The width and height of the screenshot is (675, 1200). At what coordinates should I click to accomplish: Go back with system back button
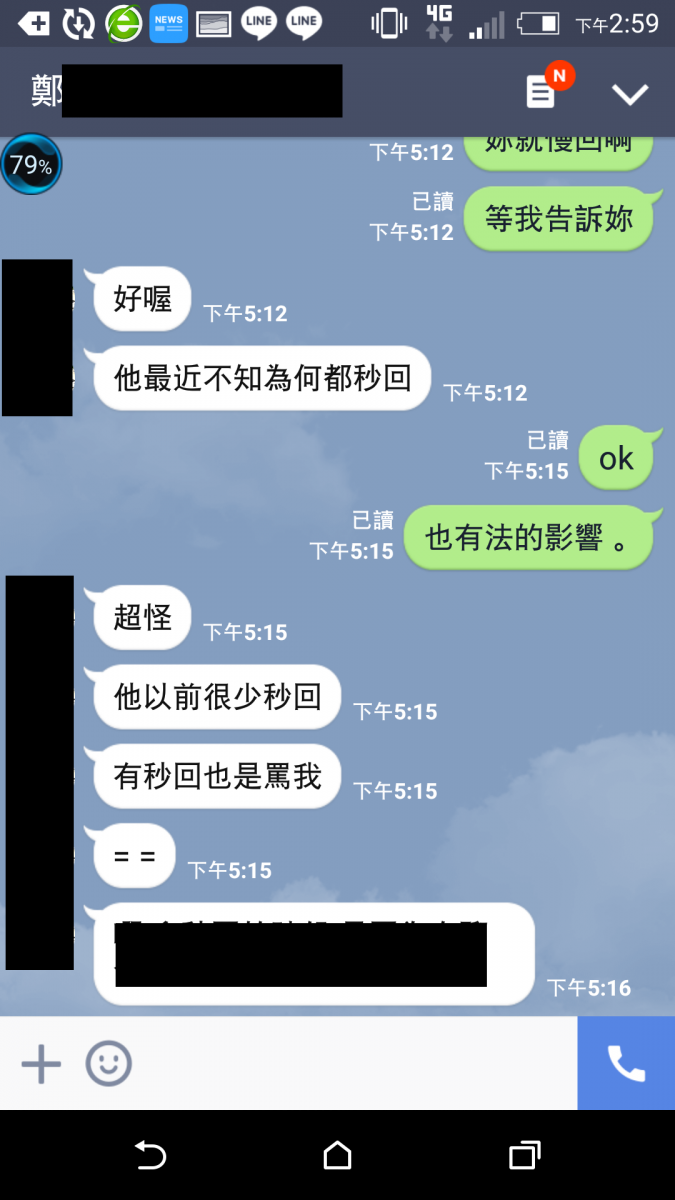150,1156
